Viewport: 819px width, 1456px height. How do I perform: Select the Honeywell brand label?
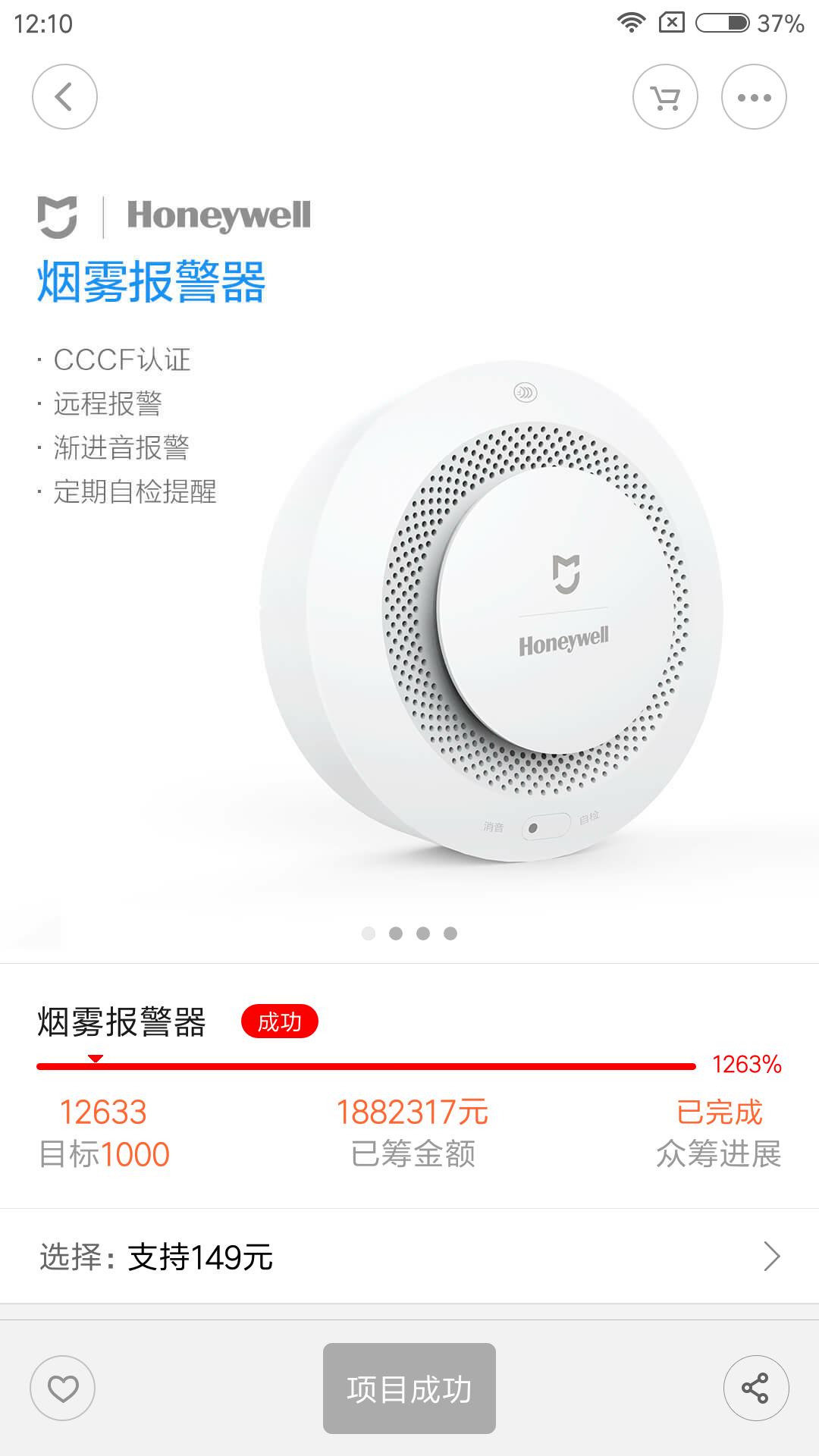coord(215,215)
